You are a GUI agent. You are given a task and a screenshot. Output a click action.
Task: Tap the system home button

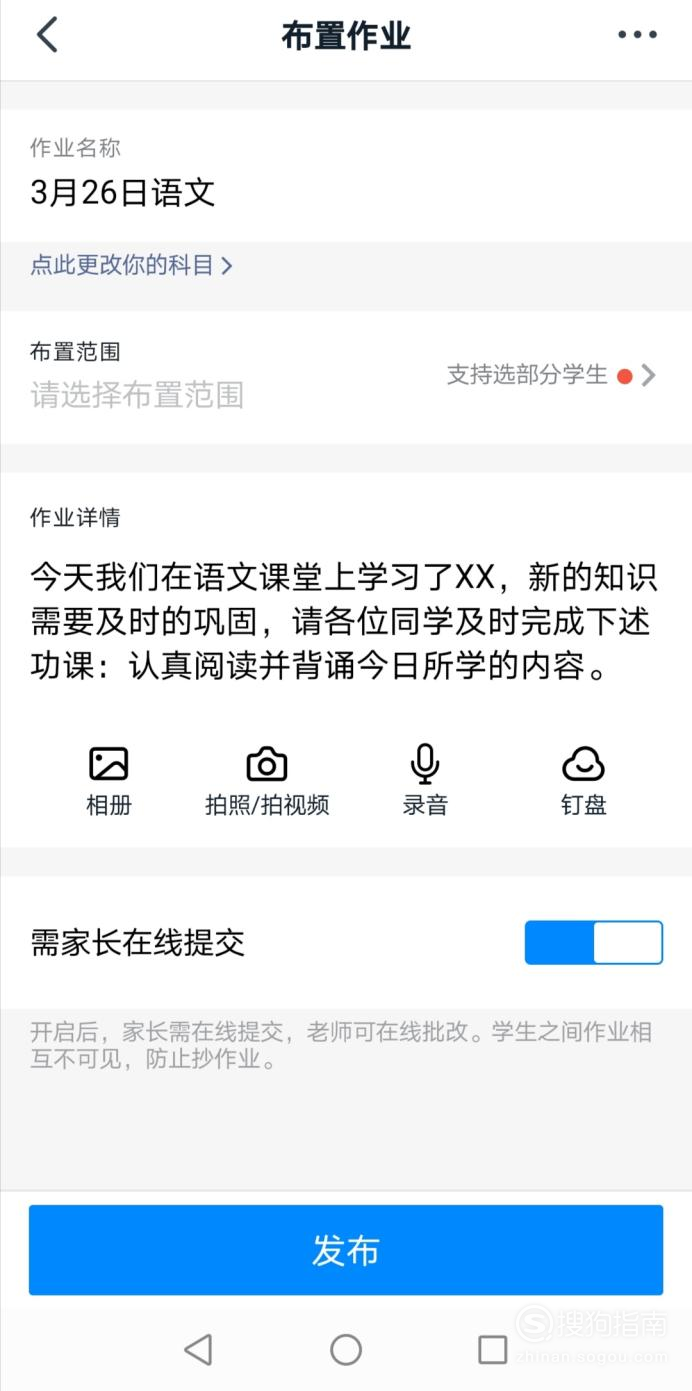[346, 1350]
